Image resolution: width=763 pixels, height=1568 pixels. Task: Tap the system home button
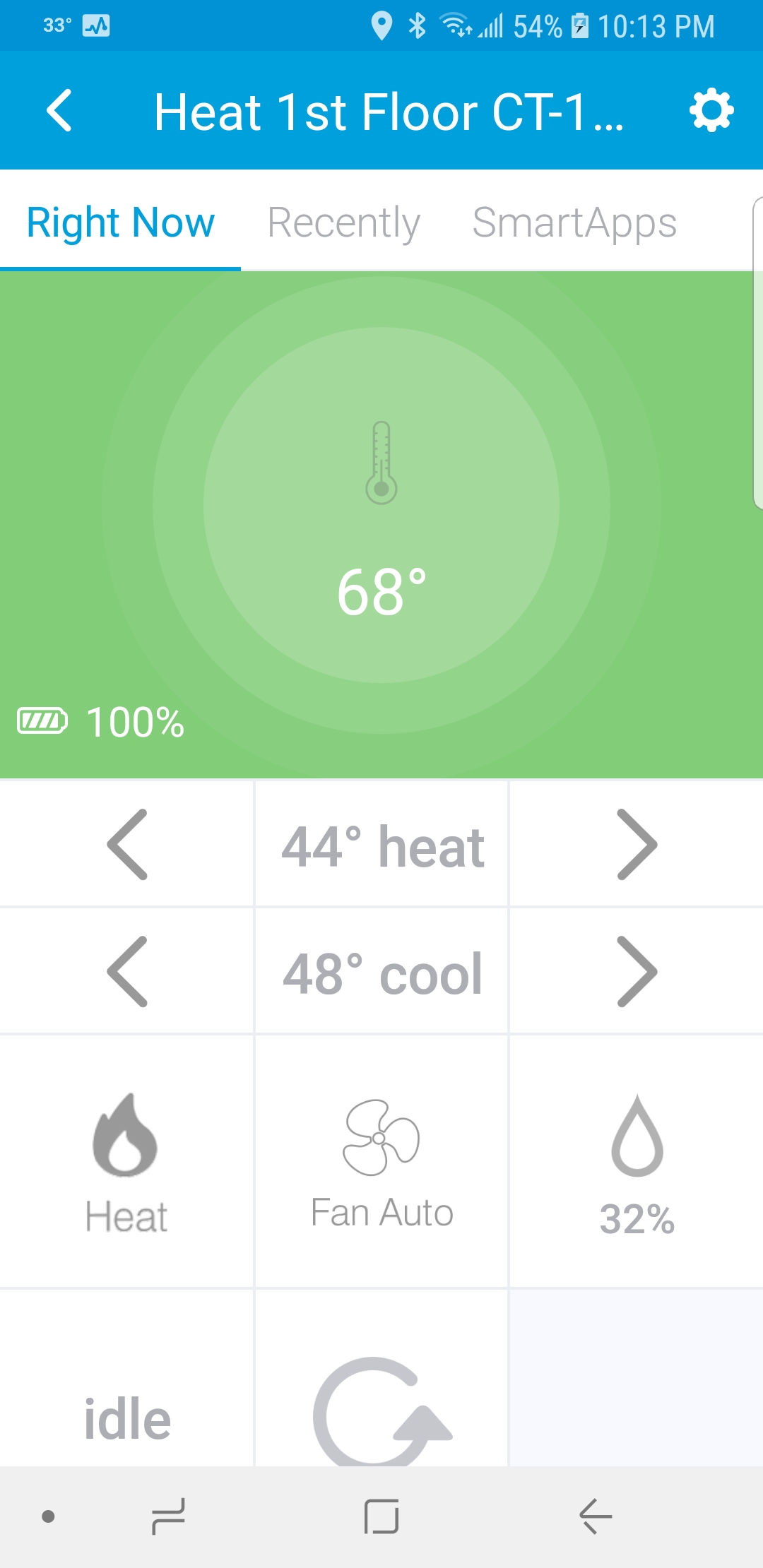coord(381,1516)
